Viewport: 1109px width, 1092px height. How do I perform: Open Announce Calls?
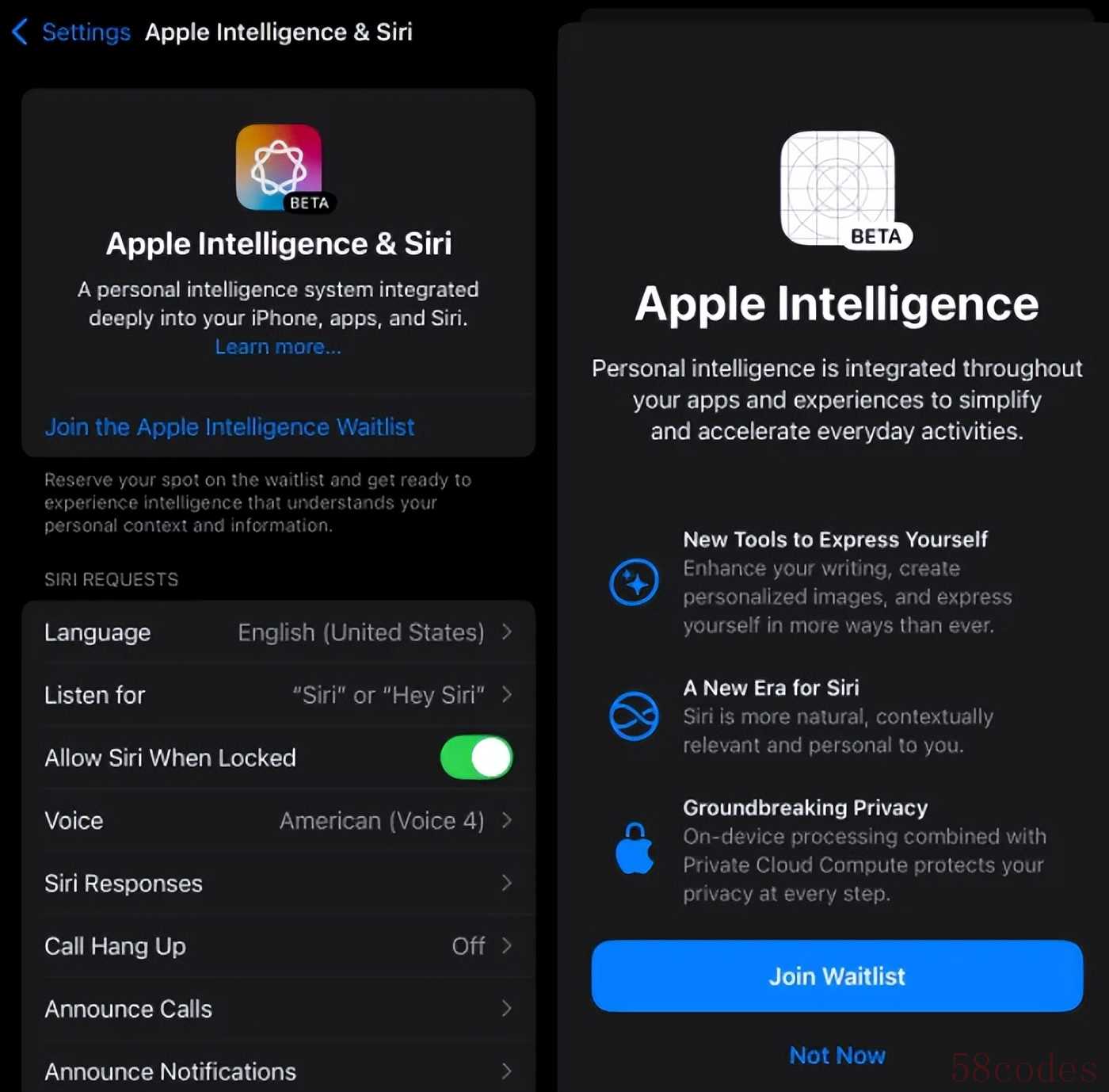278,1009
